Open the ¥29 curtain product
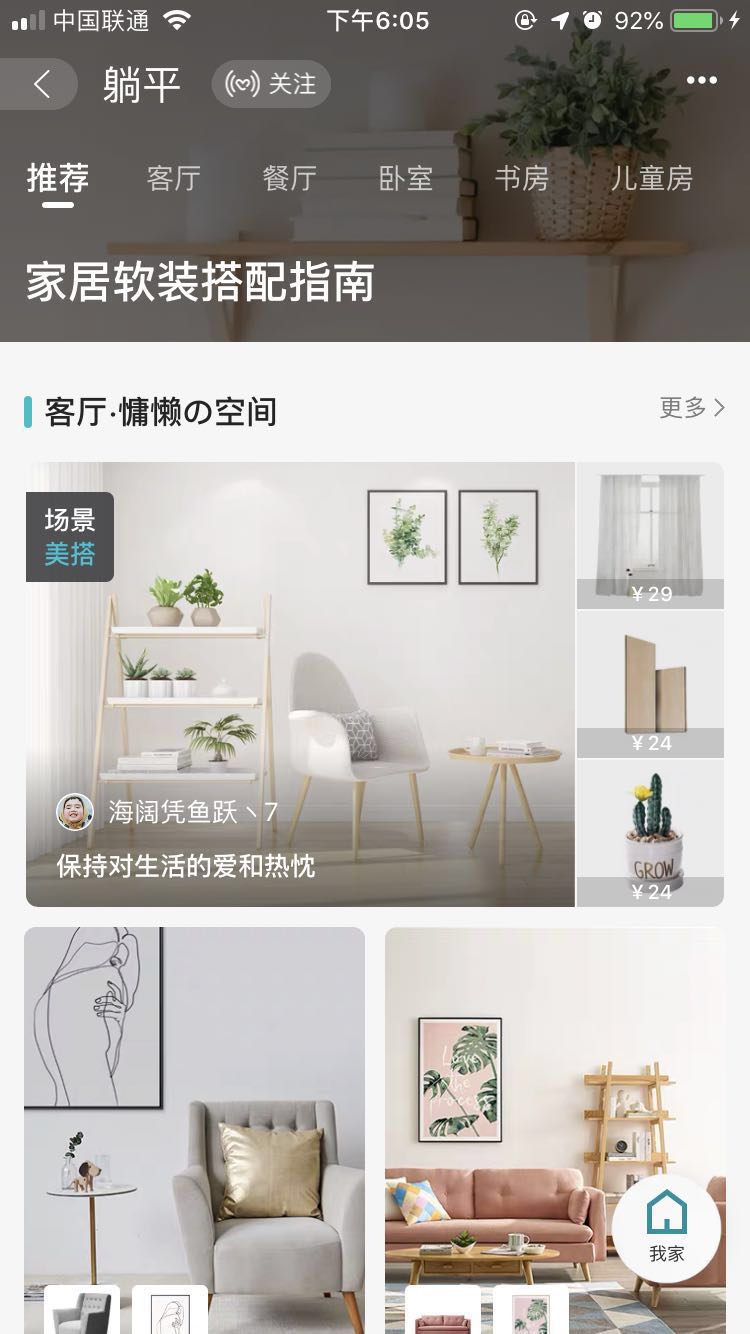Image resolution: width=750 pixels, height=1334 pixels. click(650, 535)
